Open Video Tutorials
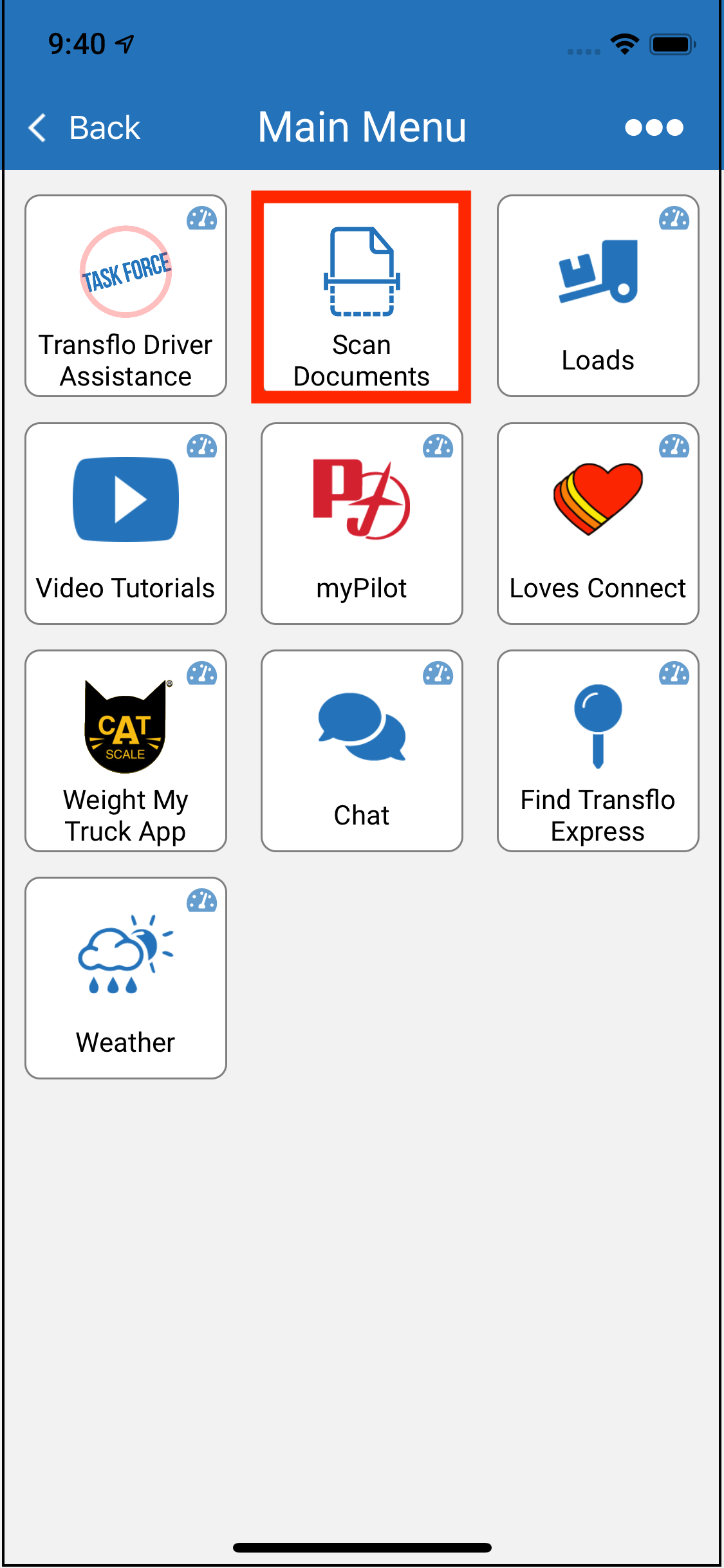Screen dimensions: 724x1568 coord(125,523)
